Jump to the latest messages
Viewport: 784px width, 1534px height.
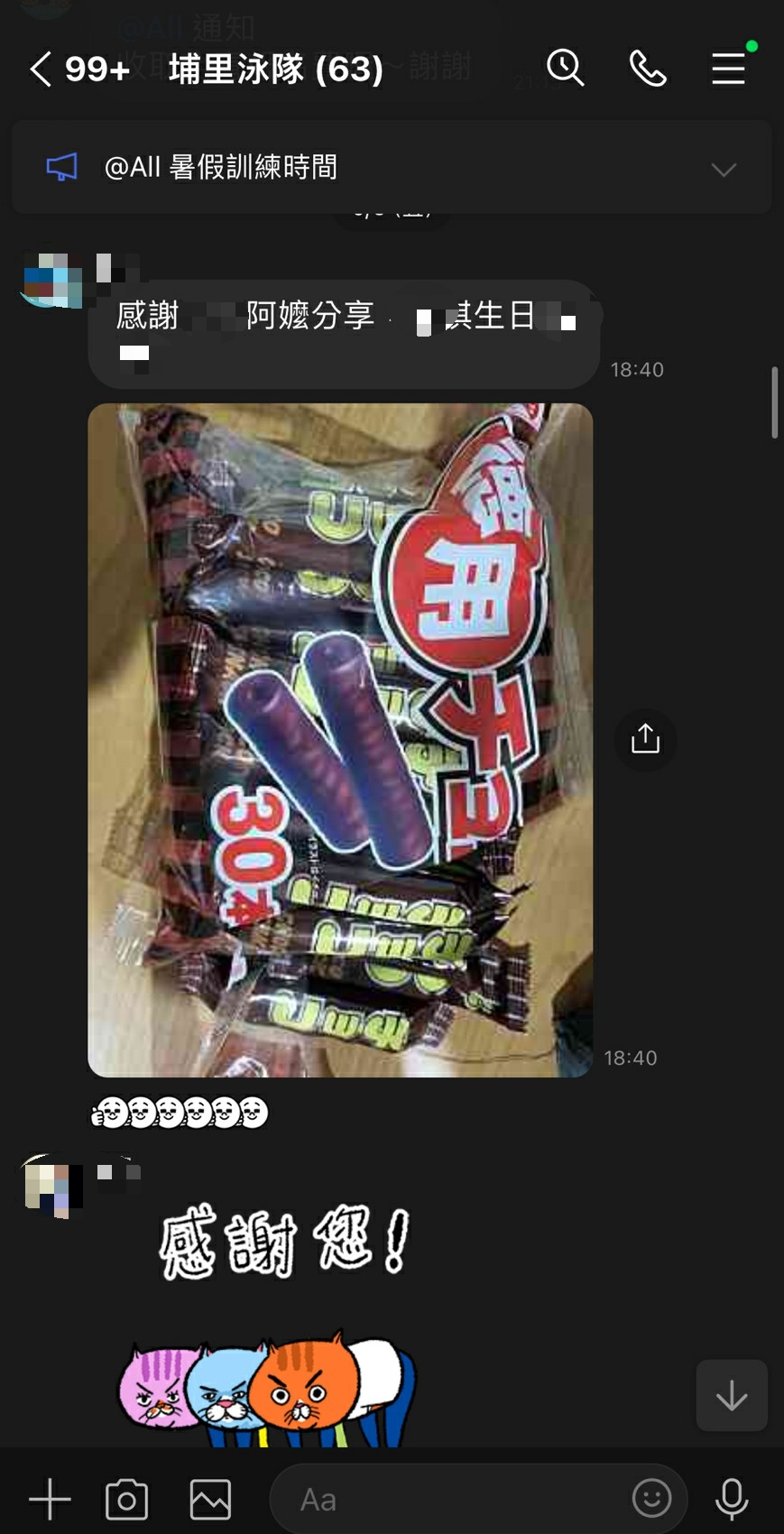coord(731,1395)
